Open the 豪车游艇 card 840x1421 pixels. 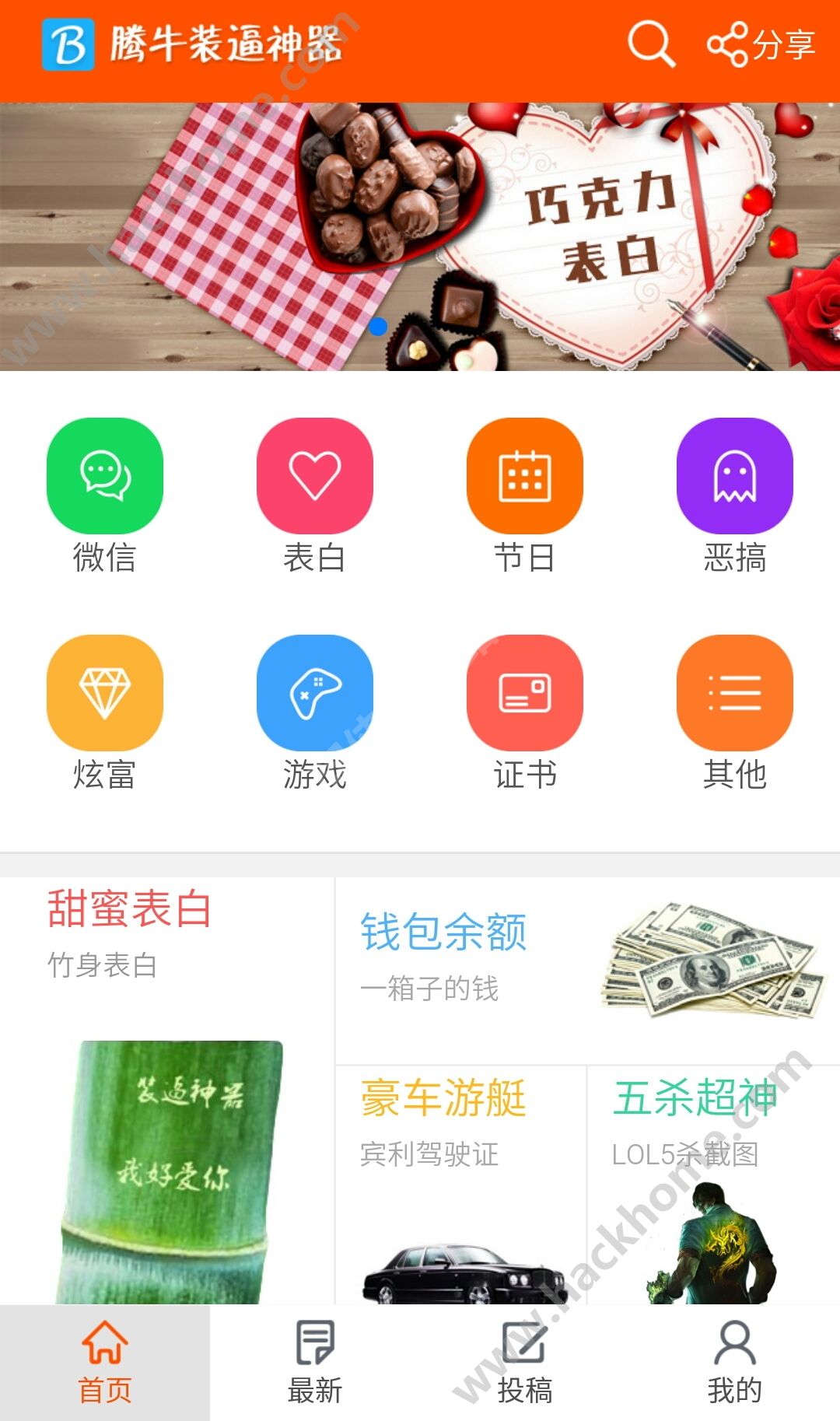pos(460,1184)
